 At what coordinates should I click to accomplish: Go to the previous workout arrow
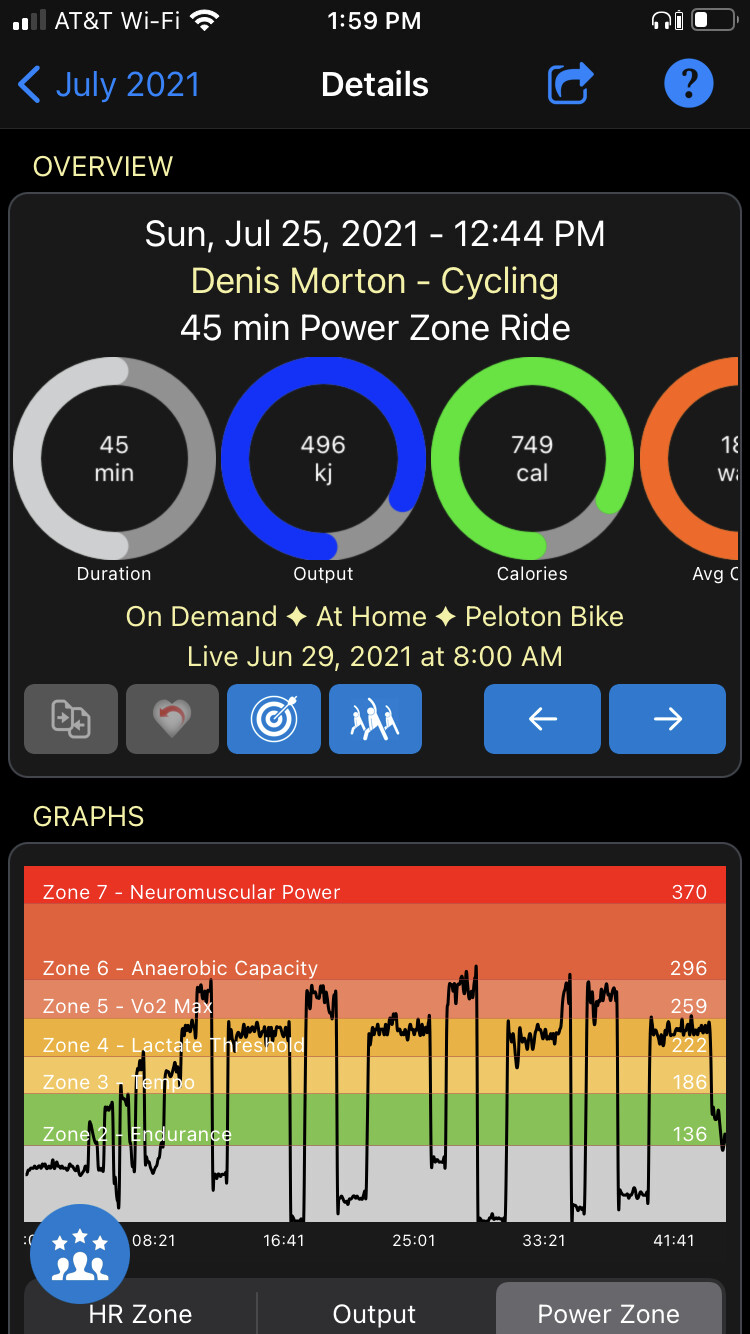(542, 718)
